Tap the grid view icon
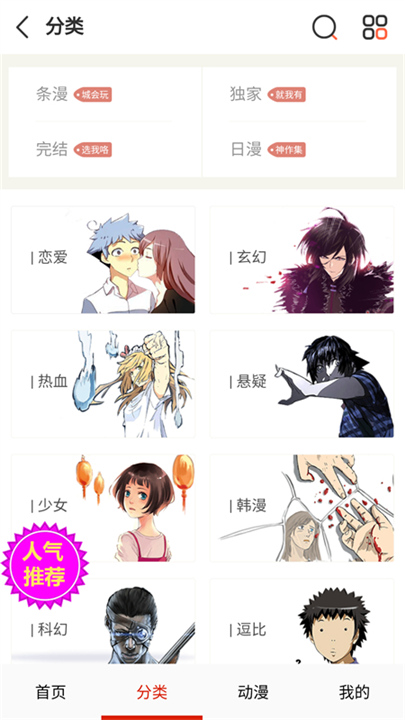This screenshot has width=405, height=720. click(375, 27)
